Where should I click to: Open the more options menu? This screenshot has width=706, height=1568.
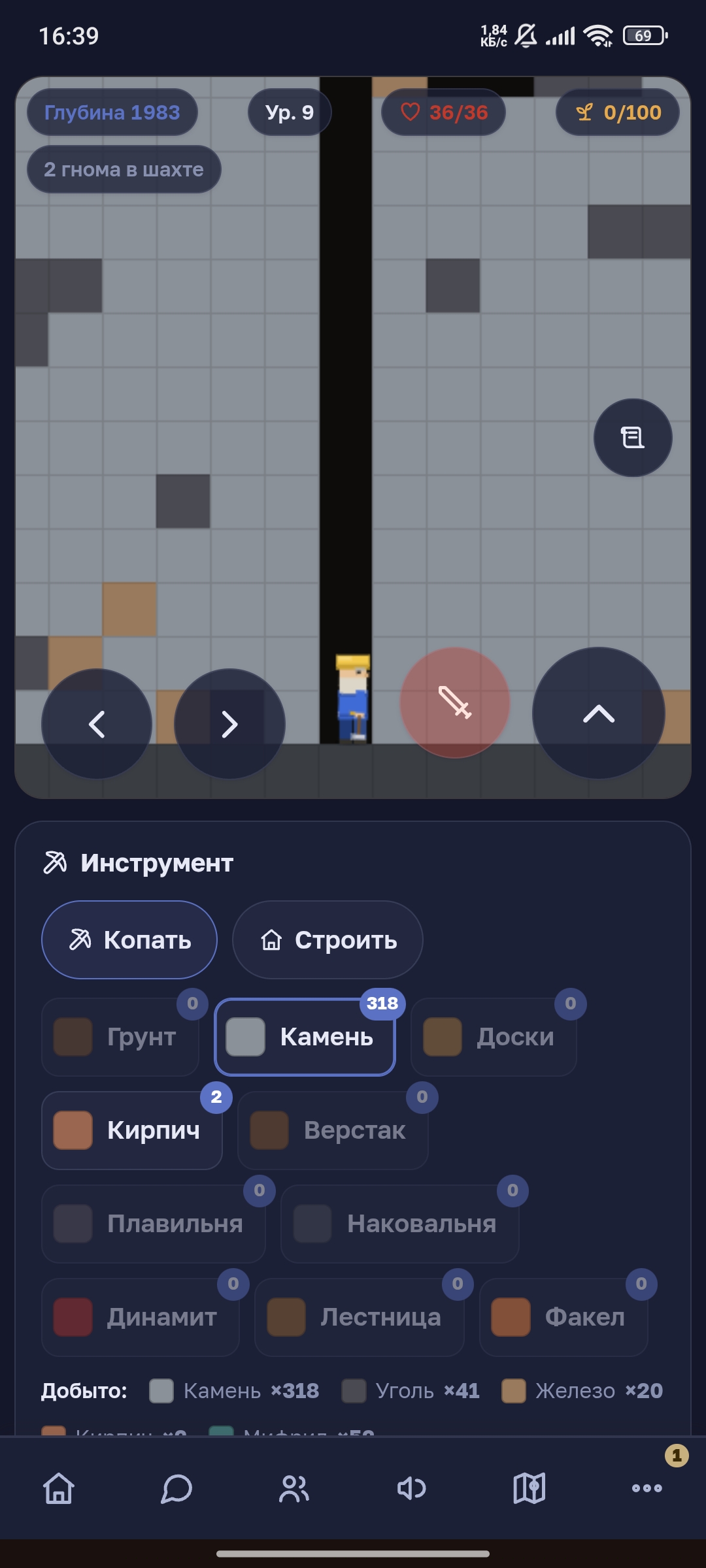(x=647, y=1488)
